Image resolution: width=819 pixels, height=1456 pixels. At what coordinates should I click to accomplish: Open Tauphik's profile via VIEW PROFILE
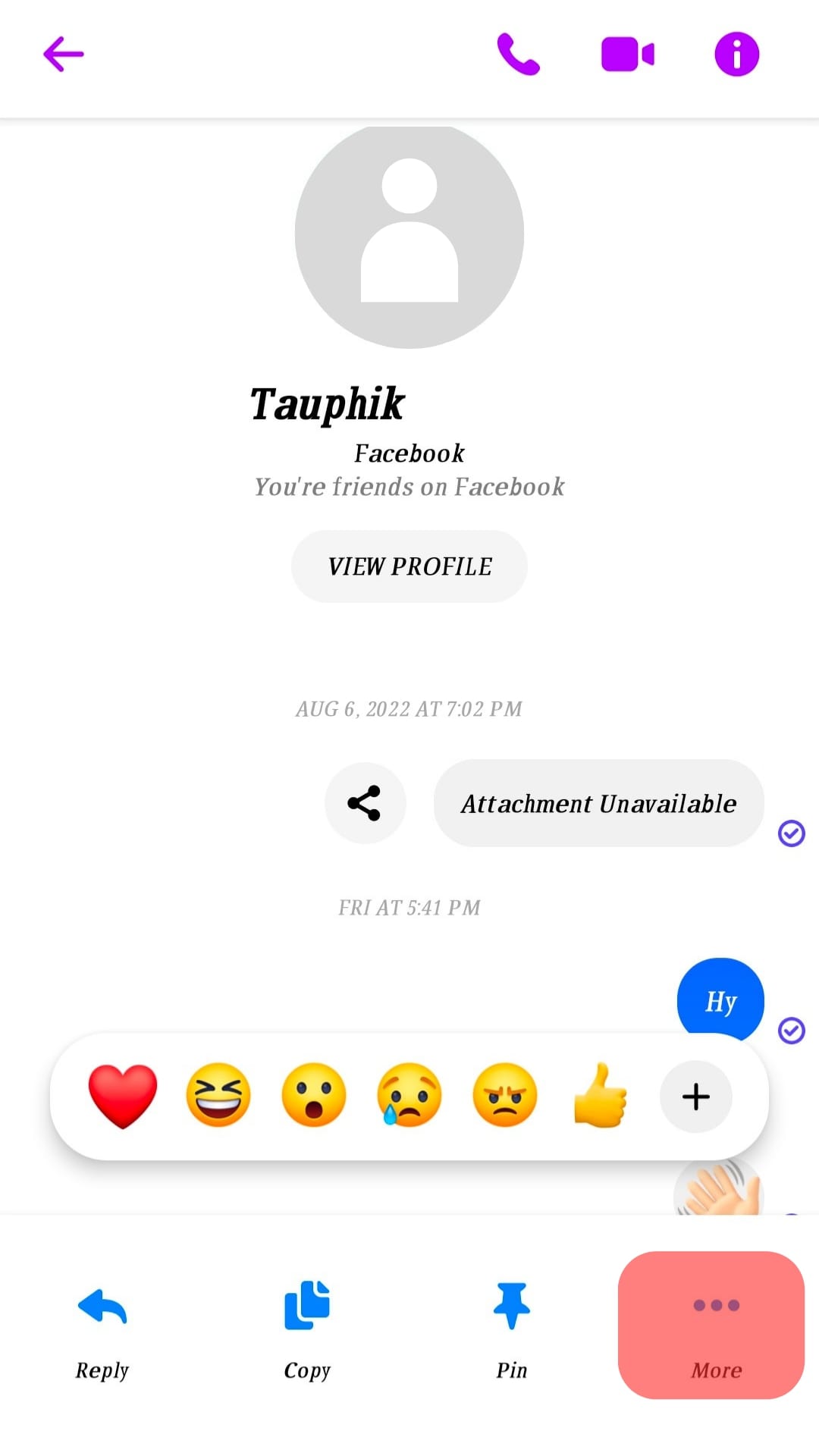[x=409, y=566]
